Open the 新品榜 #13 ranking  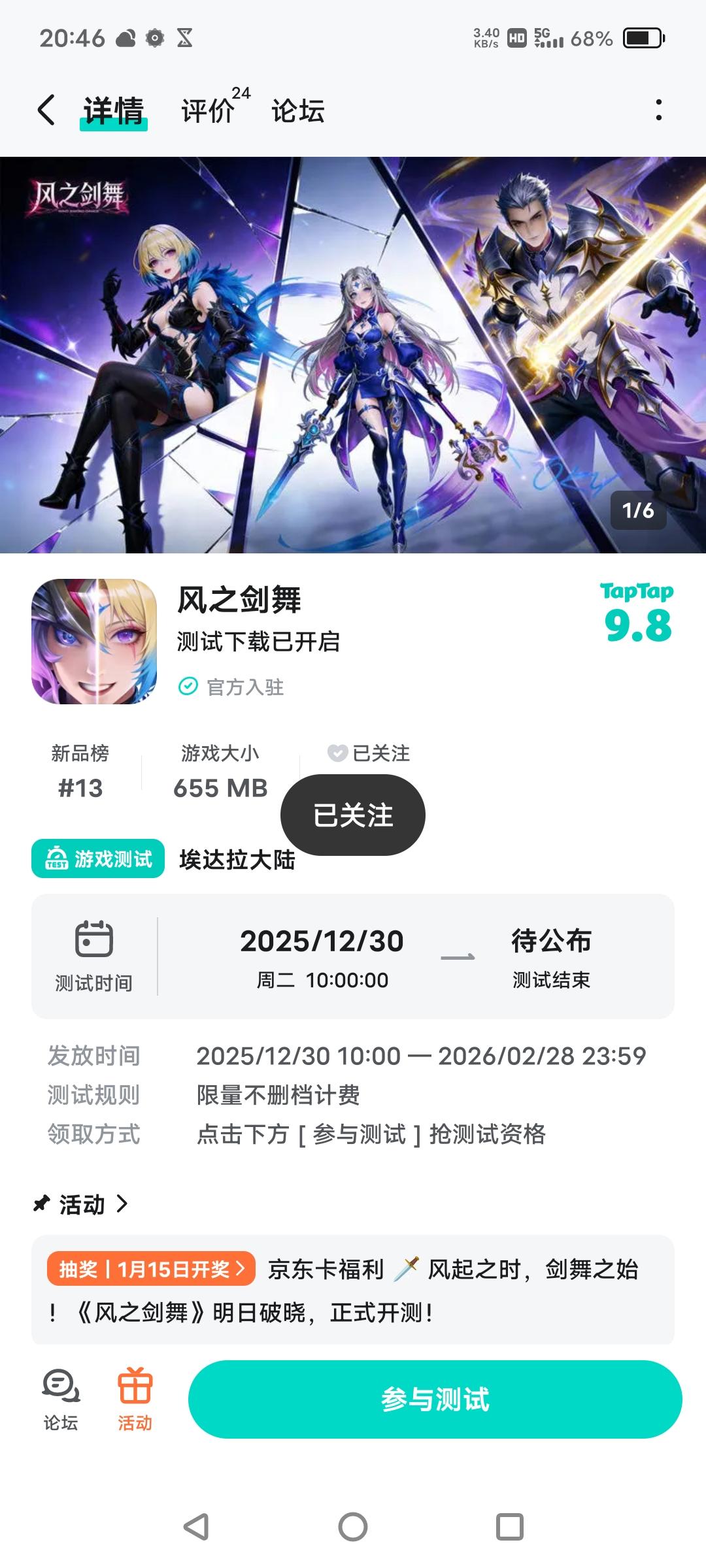[x=80, y=772]
